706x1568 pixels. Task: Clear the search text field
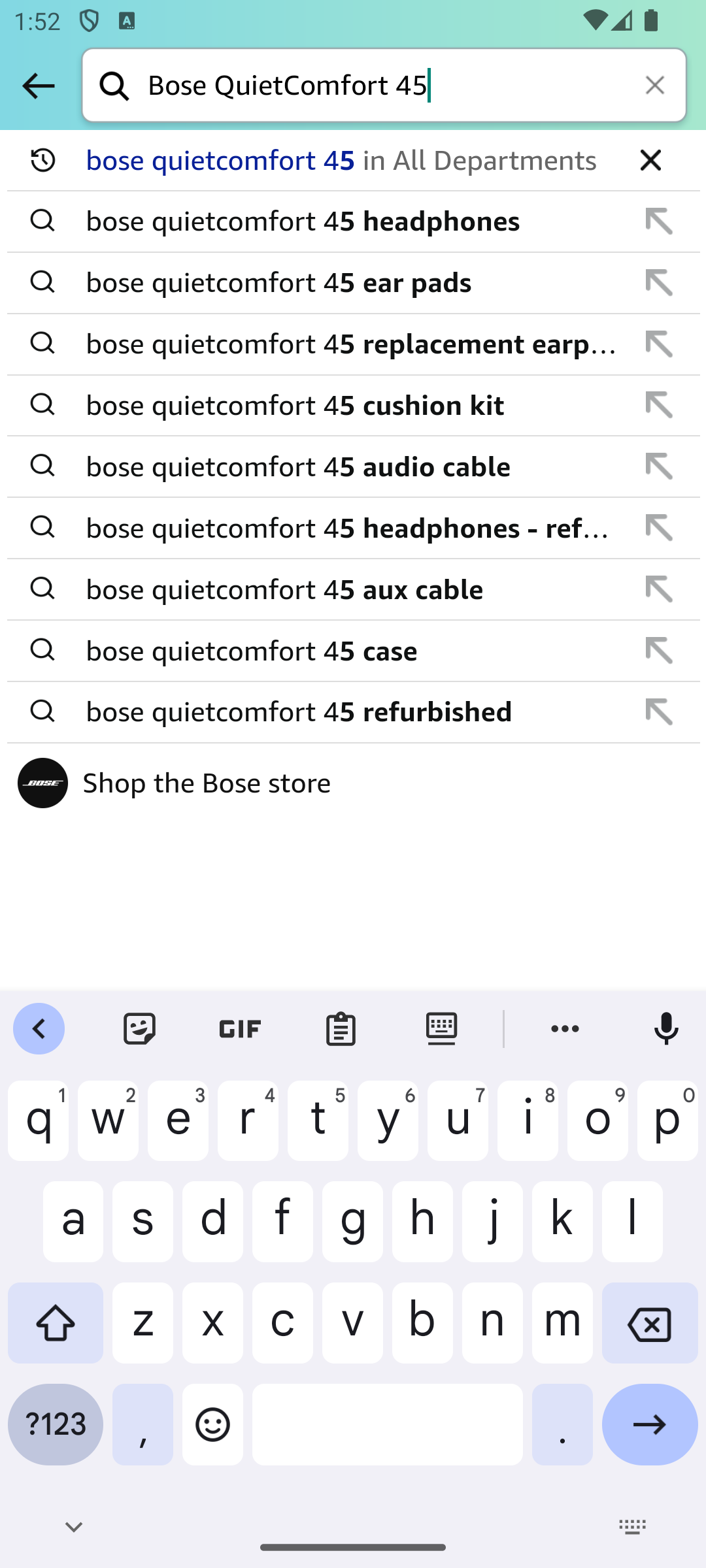coord(655,86)
